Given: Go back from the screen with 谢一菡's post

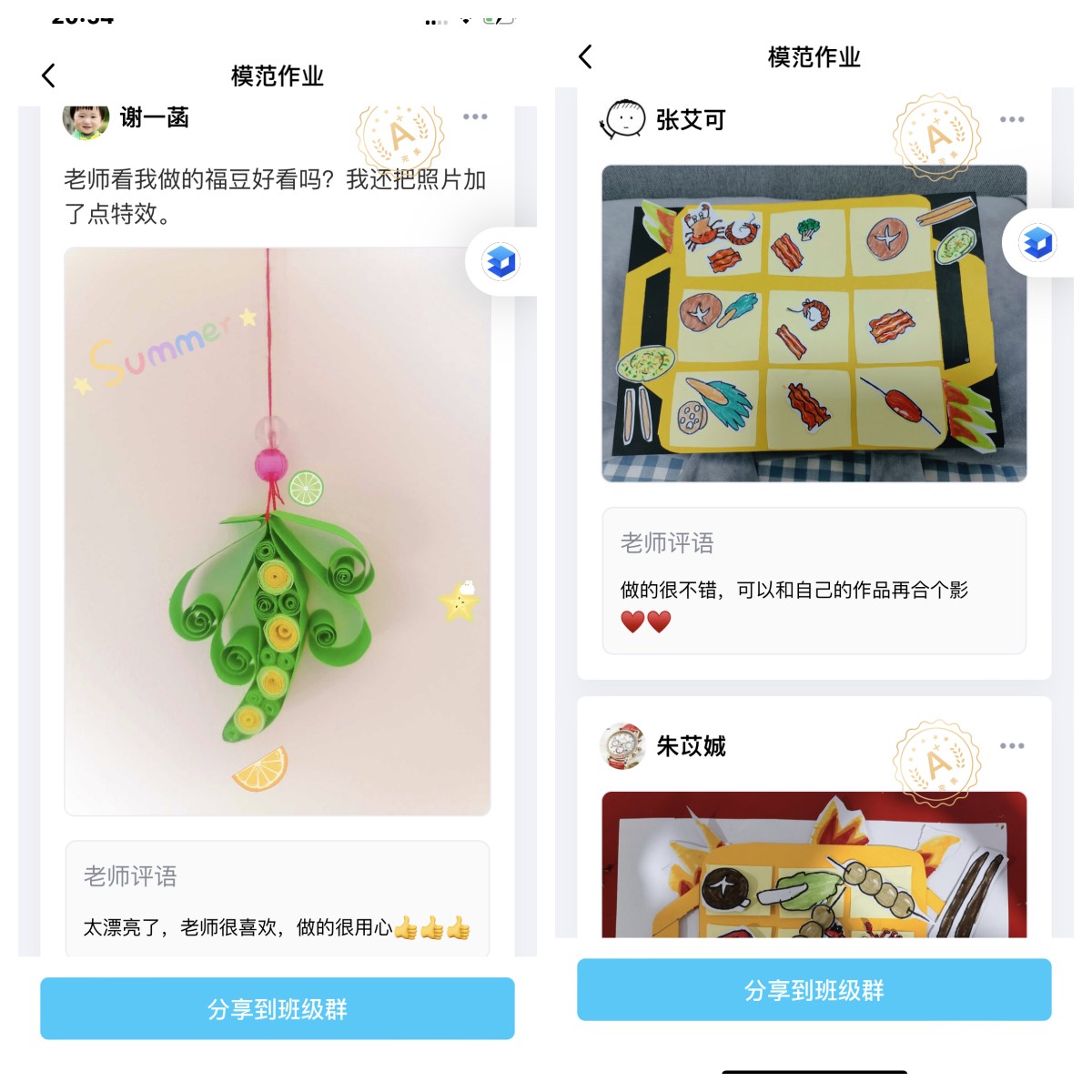Looking at the screenshot, I should (x=49, y=76).
